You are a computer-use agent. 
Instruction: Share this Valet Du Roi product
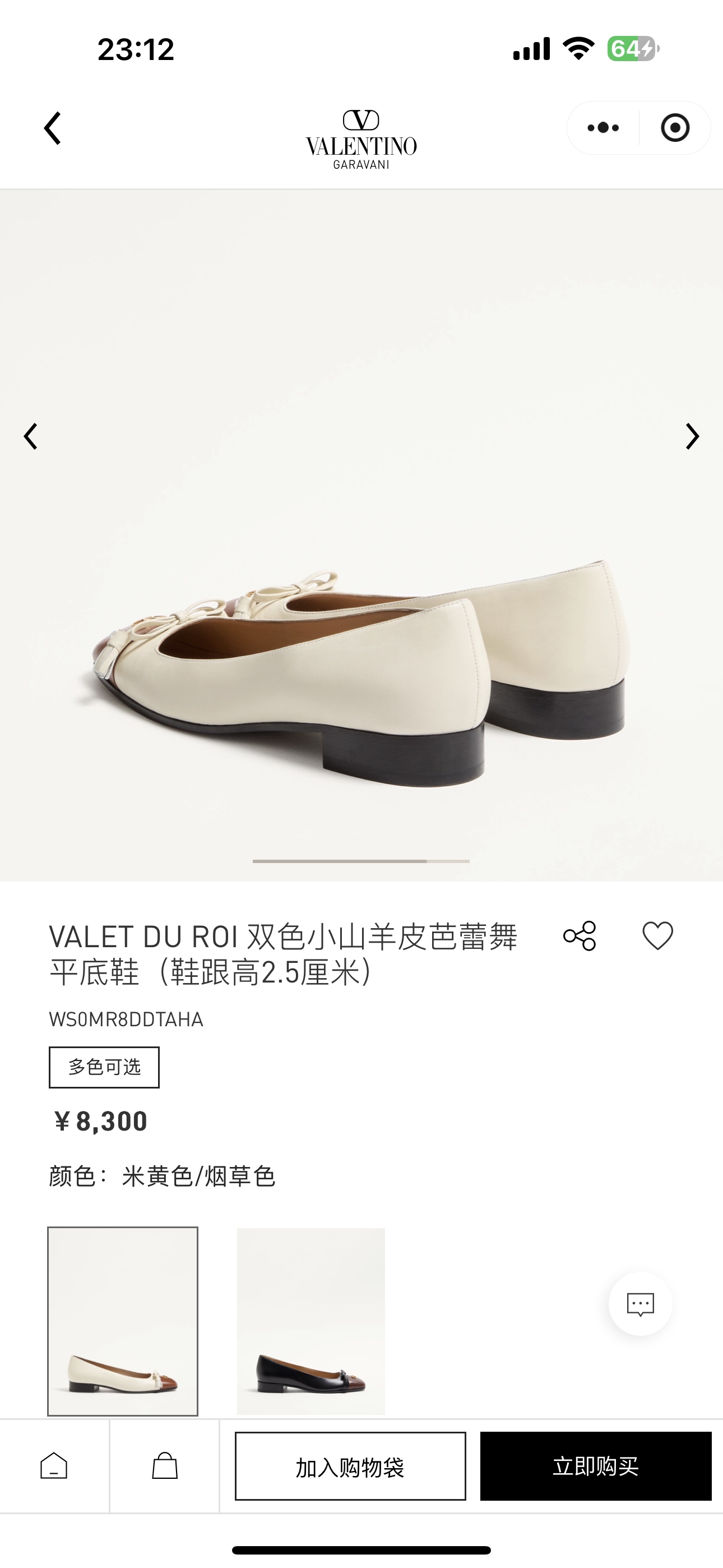(x=580, y=935)
